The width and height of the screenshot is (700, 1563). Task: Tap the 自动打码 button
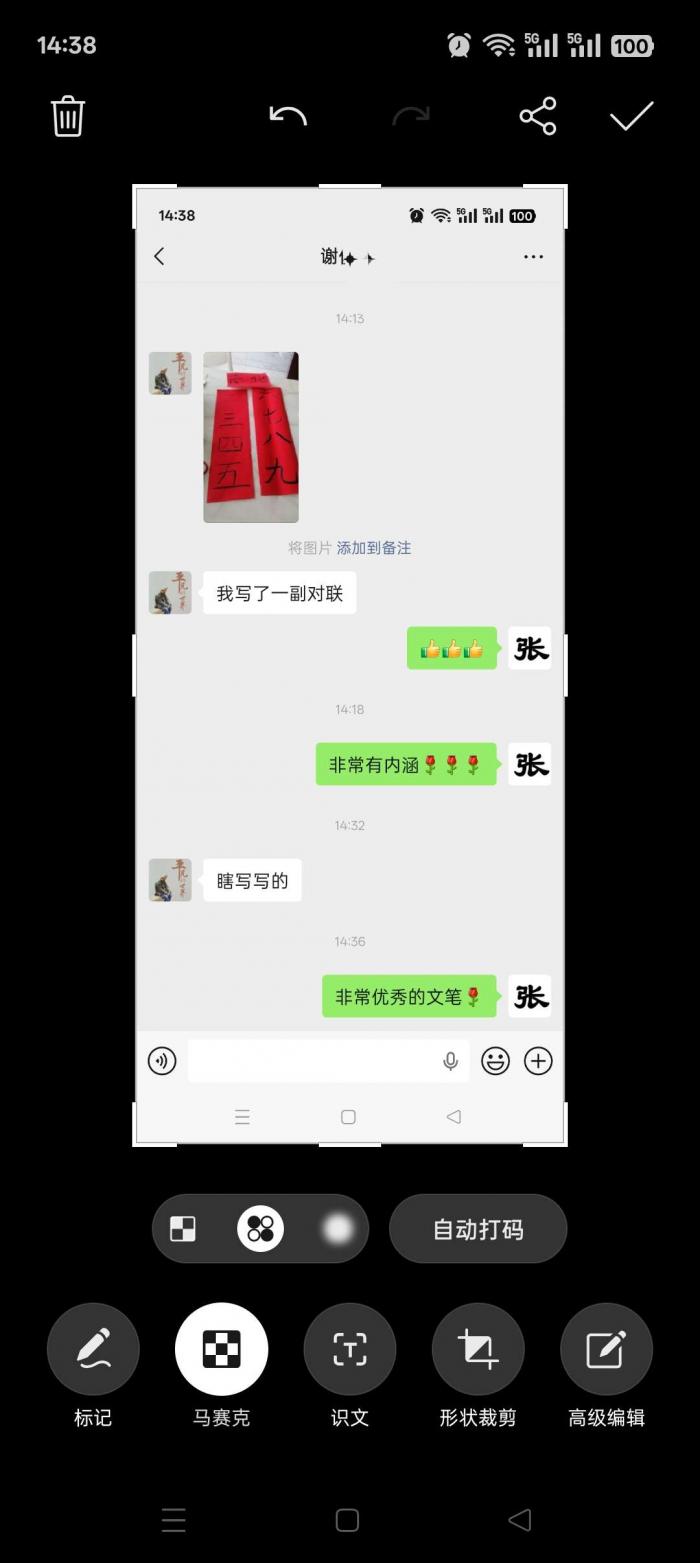pyautogui.click(x=478, y=1229)
